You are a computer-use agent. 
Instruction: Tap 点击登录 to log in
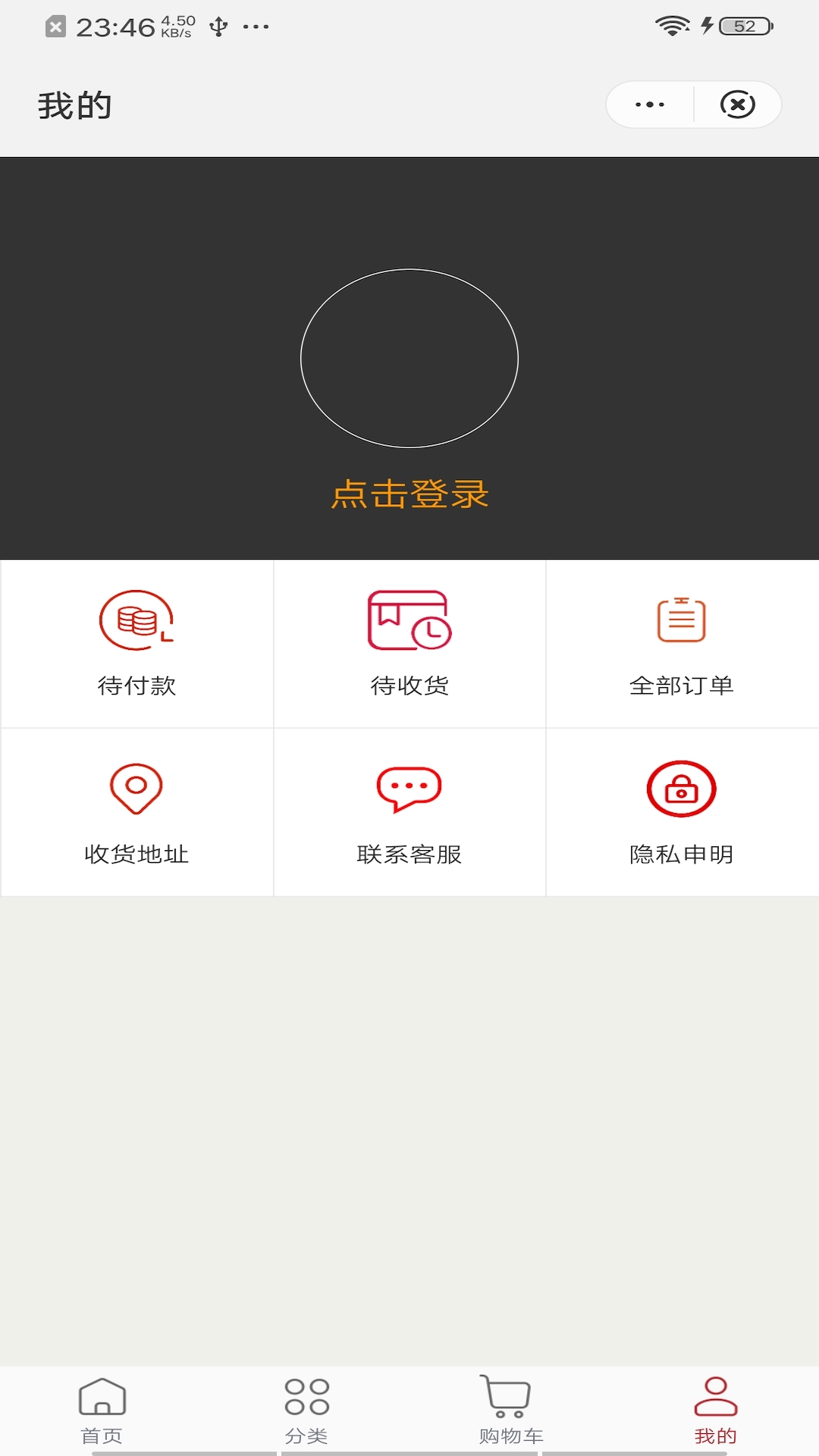[409, 493]
